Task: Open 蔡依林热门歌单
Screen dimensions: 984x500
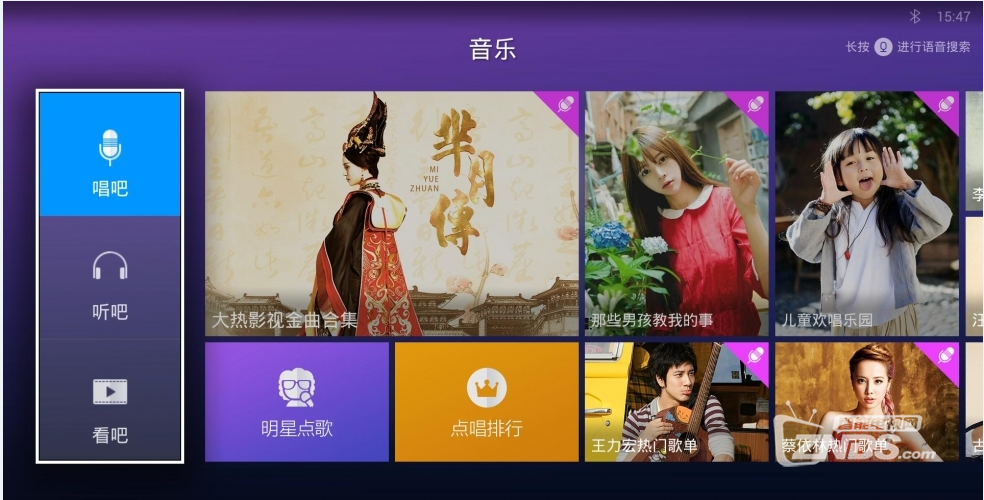Action: [866, 401]
